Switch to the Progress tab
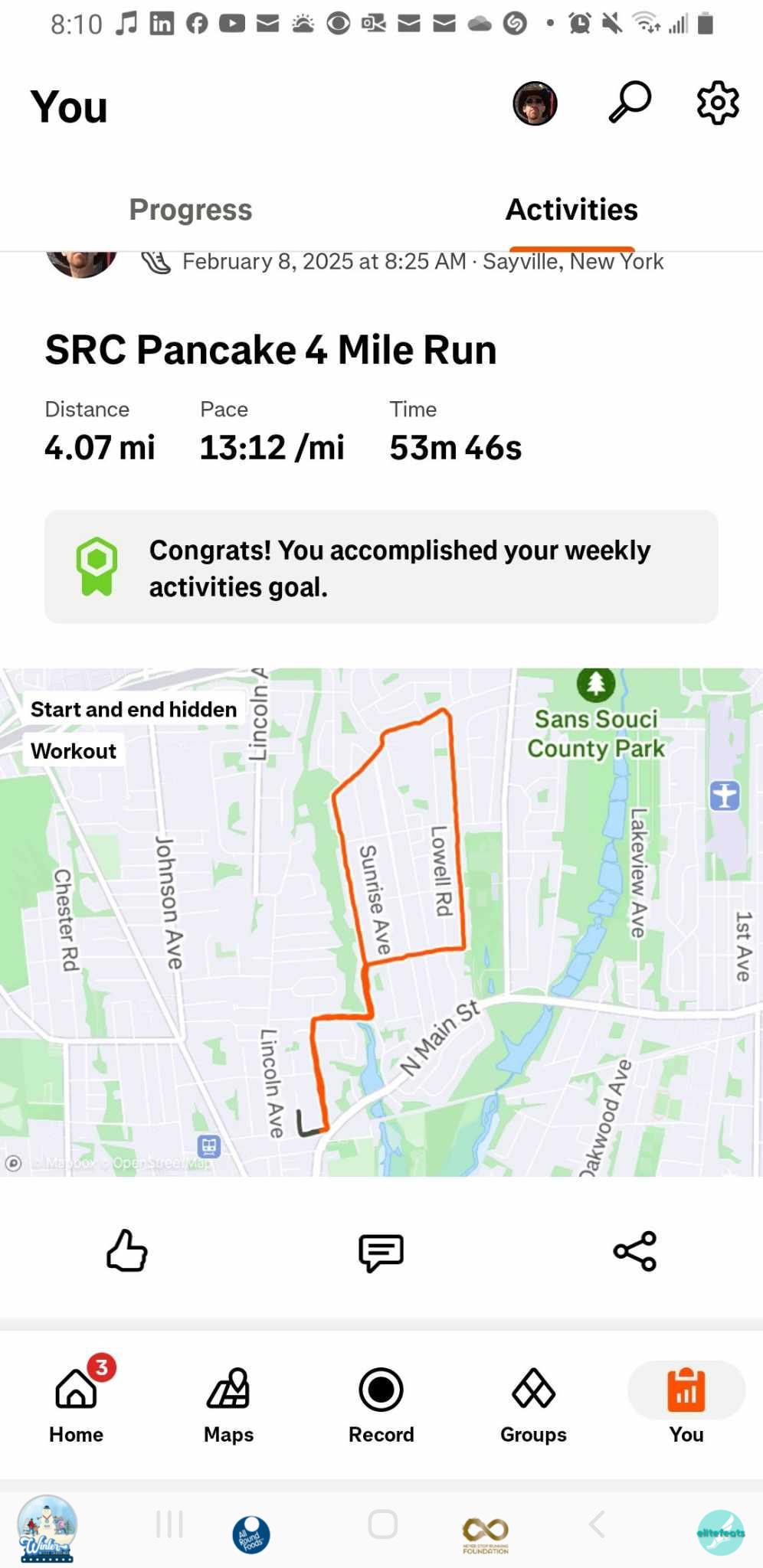 [x=190, y=210]
